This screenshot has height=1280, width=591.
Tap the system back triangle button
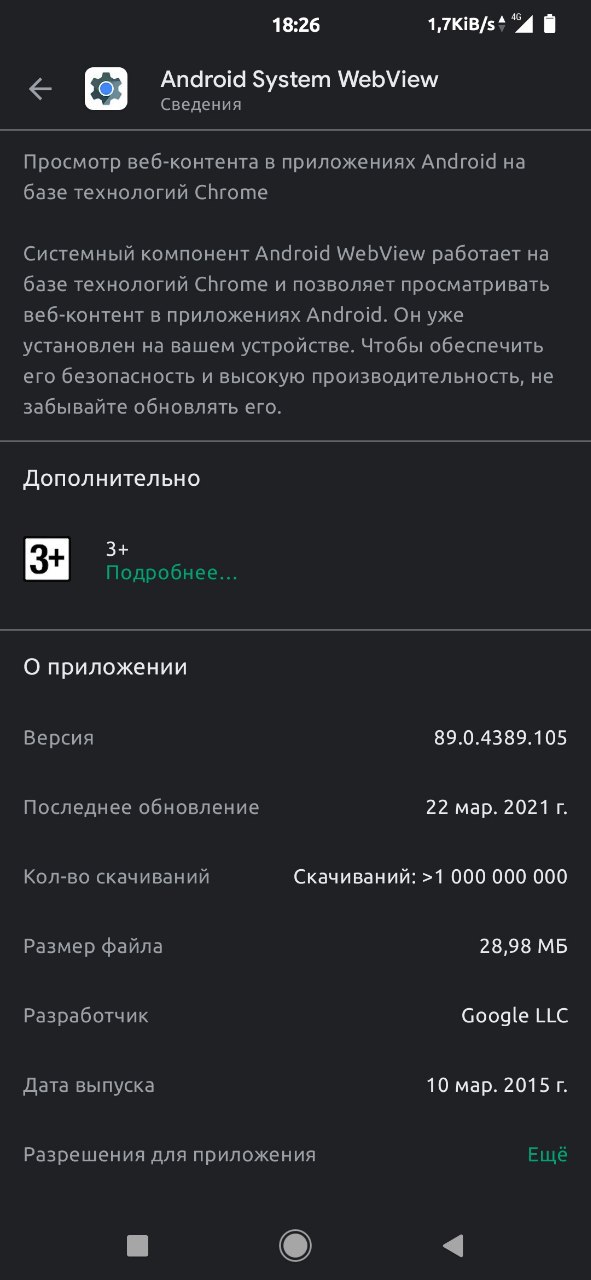click(x=453, y=1245)
